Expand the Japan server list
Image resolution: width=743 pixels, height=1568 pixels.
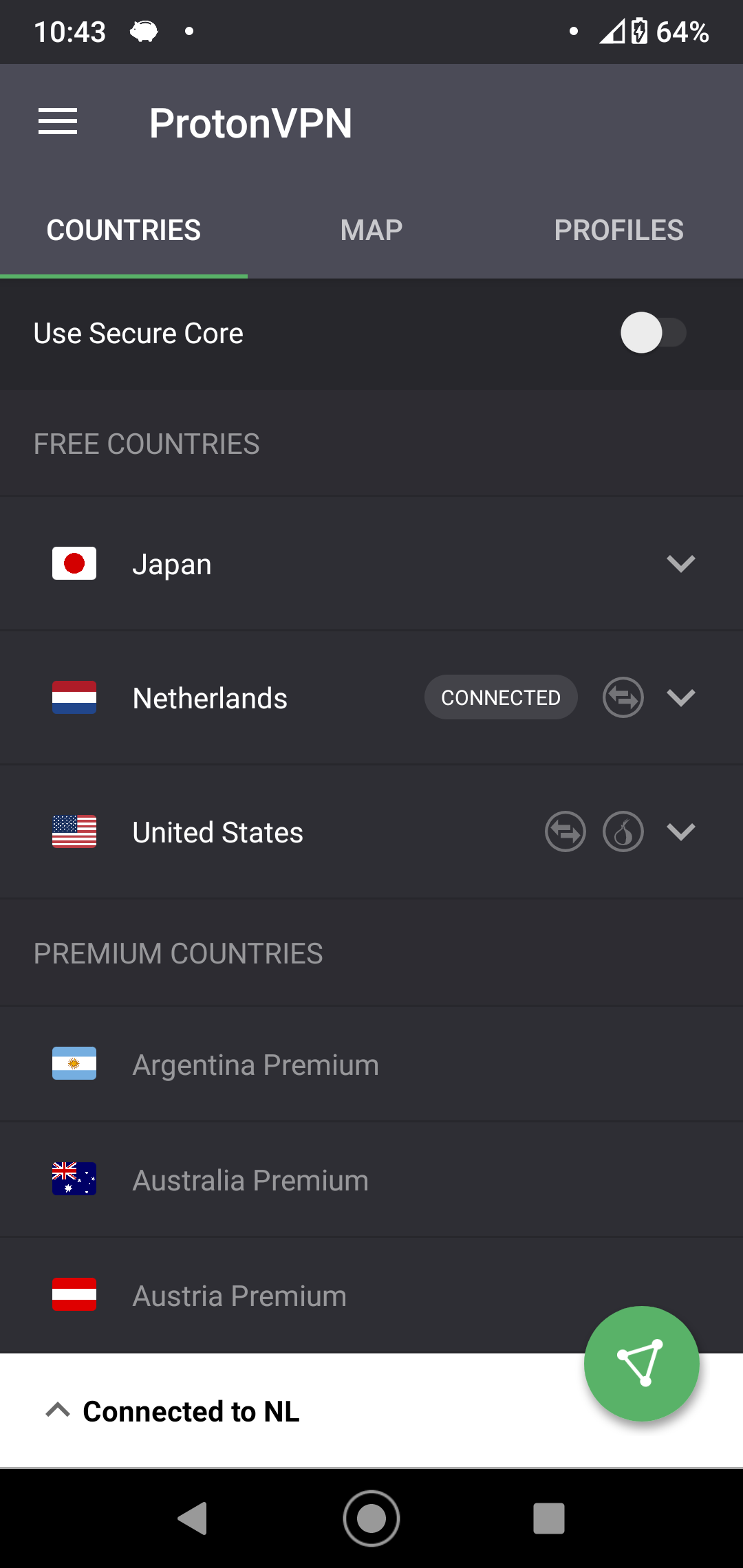click(681, 564)
